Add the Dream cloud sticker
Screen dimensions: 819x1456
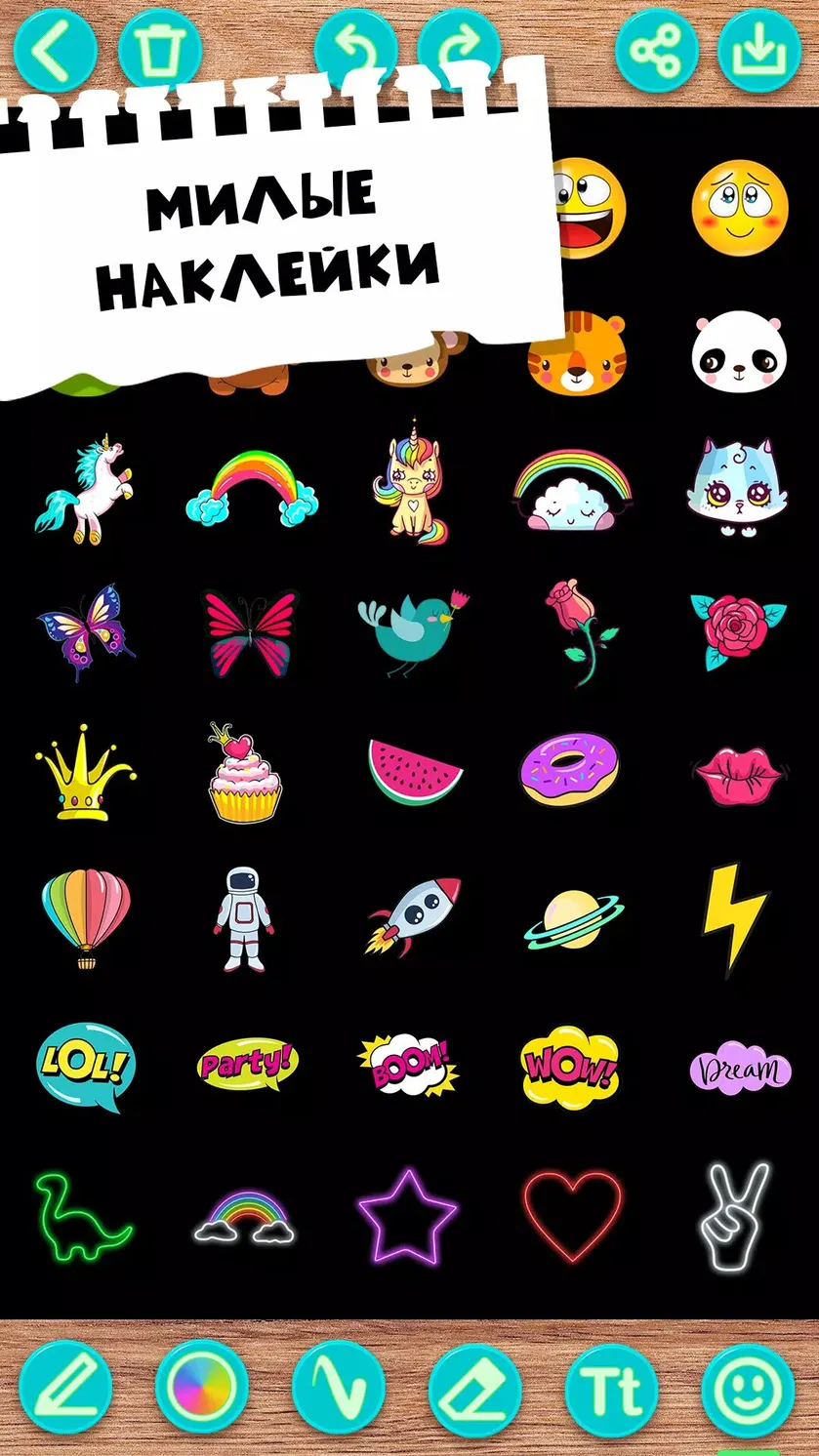[x=739, y=1071]
